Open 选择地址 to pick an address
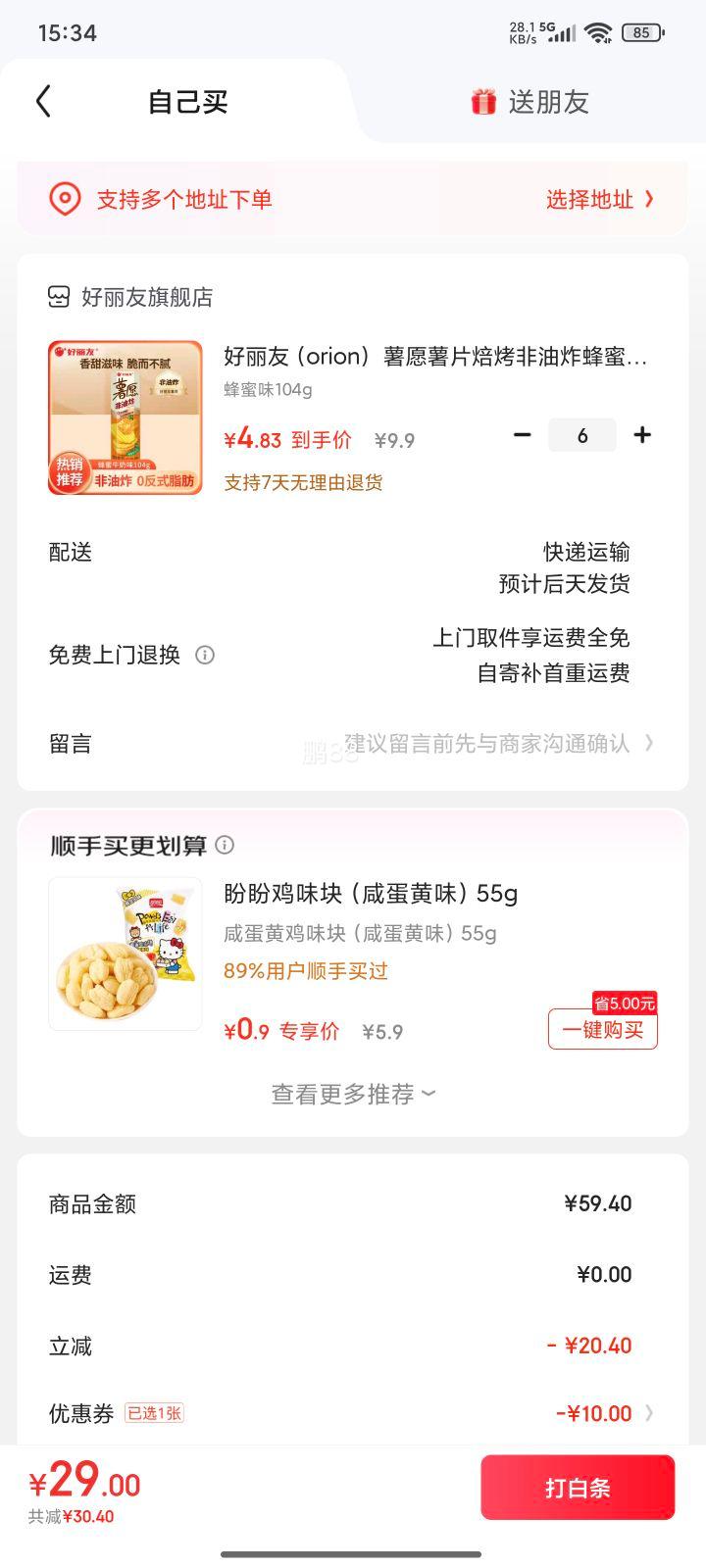 (599, 200)
